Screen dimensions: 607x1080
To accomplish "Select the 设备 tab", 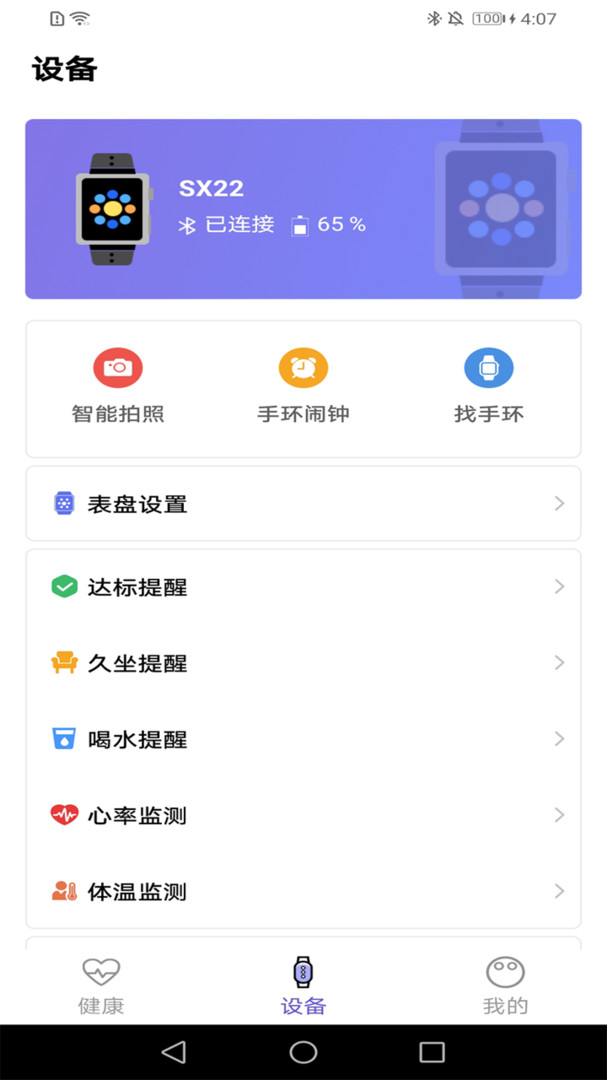I will (303, 986).
